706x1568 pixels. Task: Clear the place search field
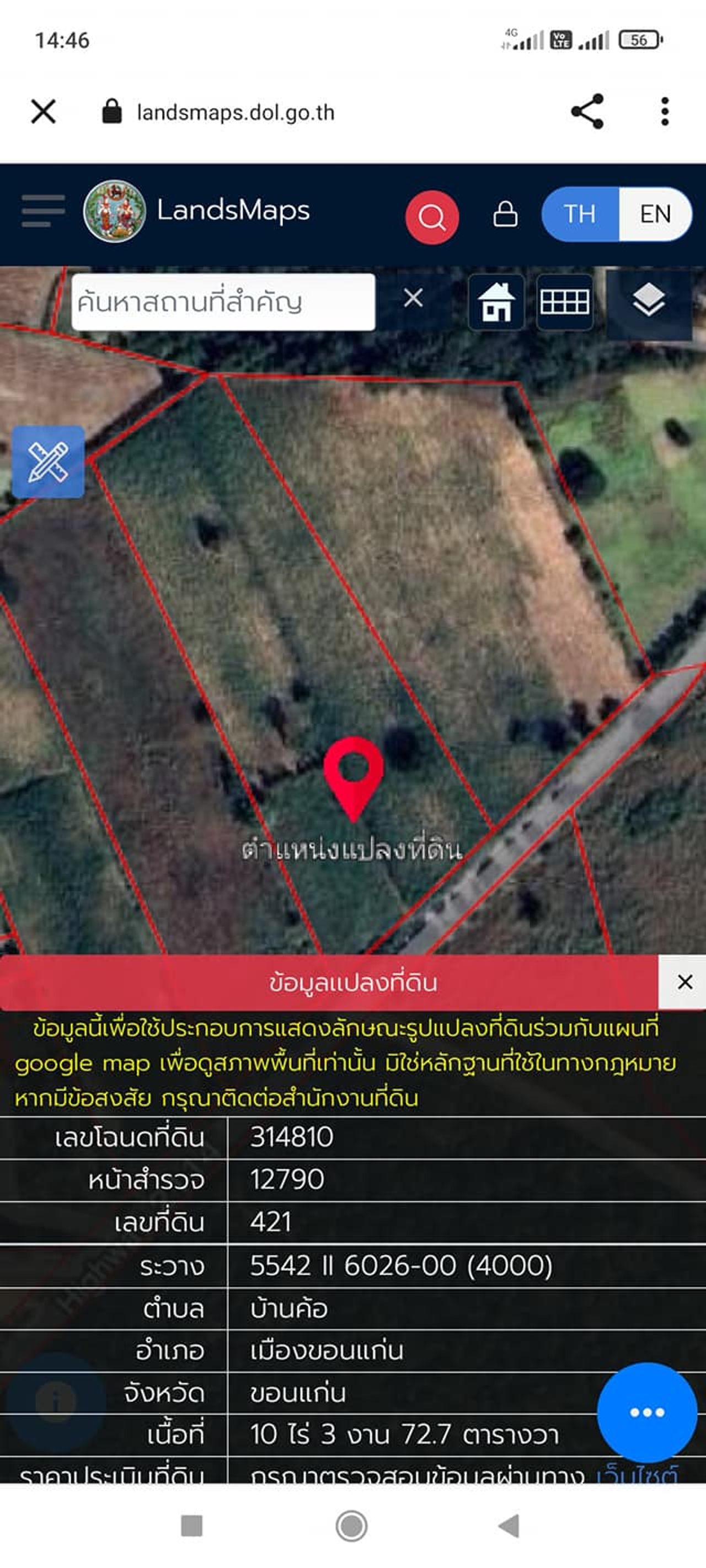(413, 298)
